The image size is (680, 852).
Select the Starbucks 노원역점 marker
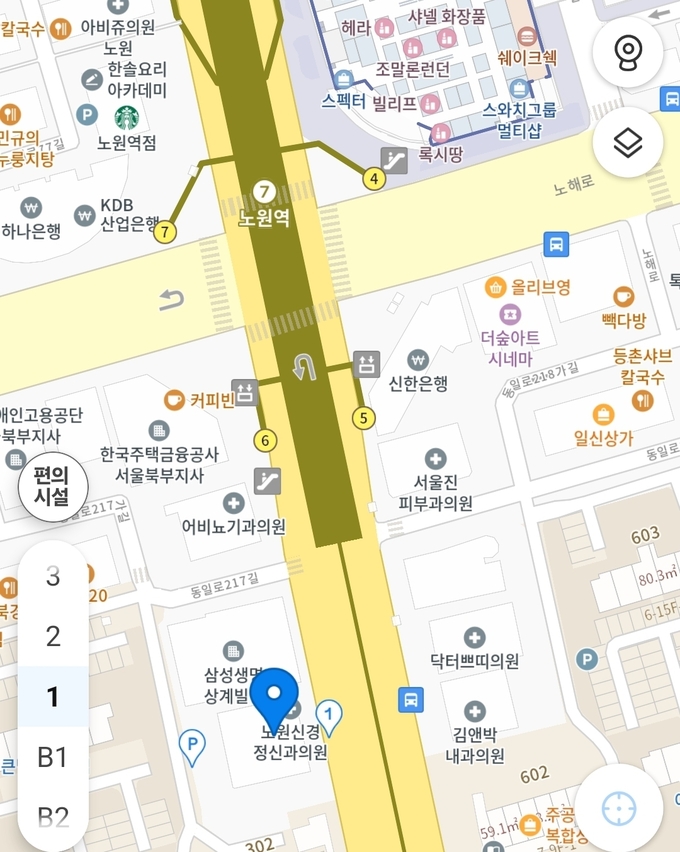tap(127, 117)
